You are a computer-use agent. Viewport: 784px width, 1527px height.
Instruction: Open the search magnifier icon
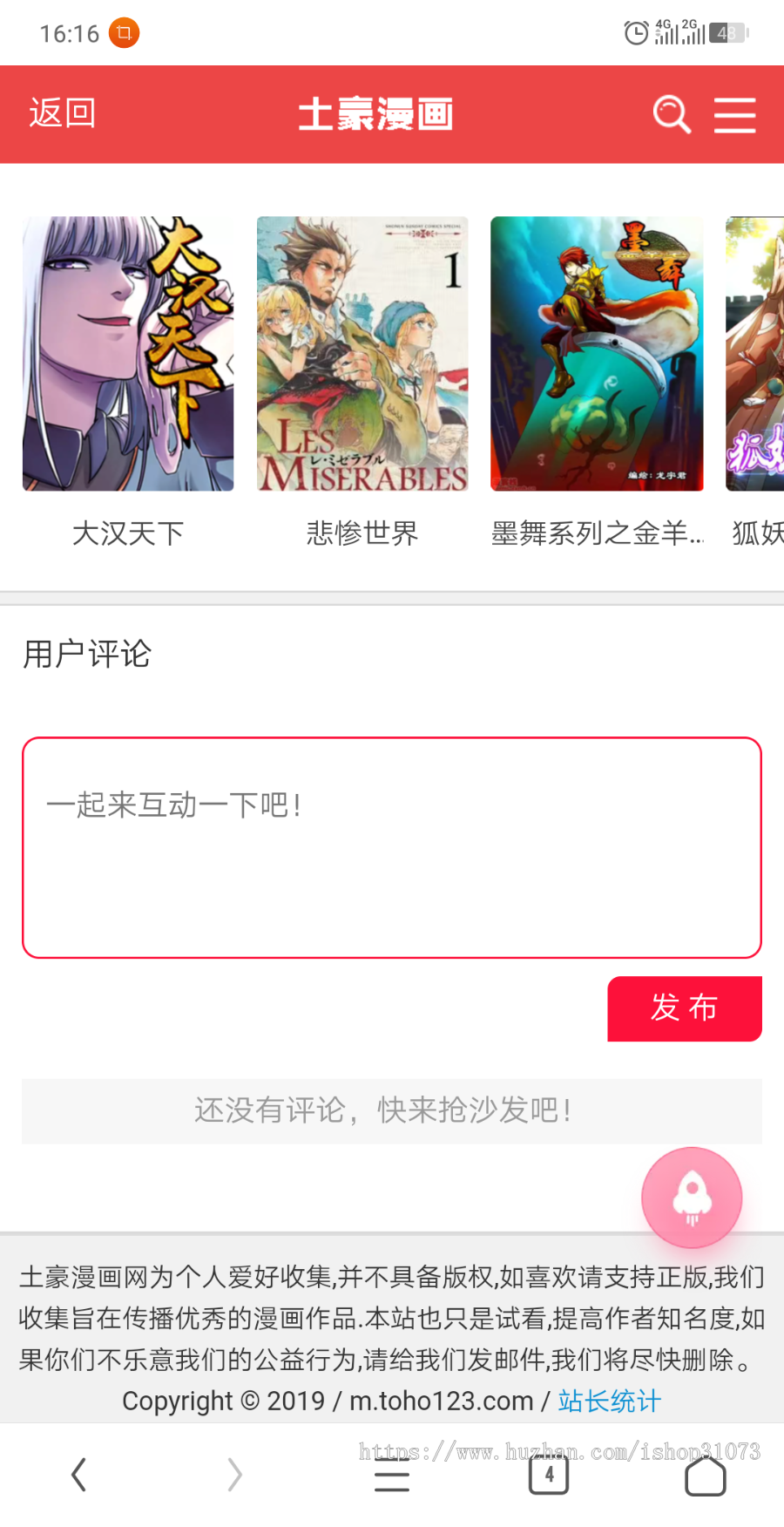coord(671,114)
